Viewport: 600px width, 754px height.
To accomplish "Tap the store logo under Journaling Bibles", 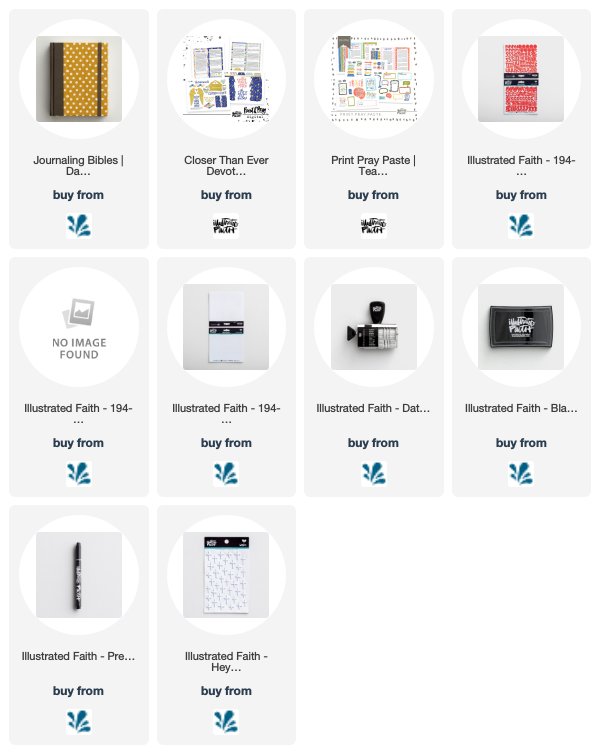I will (x=78, y=224).
